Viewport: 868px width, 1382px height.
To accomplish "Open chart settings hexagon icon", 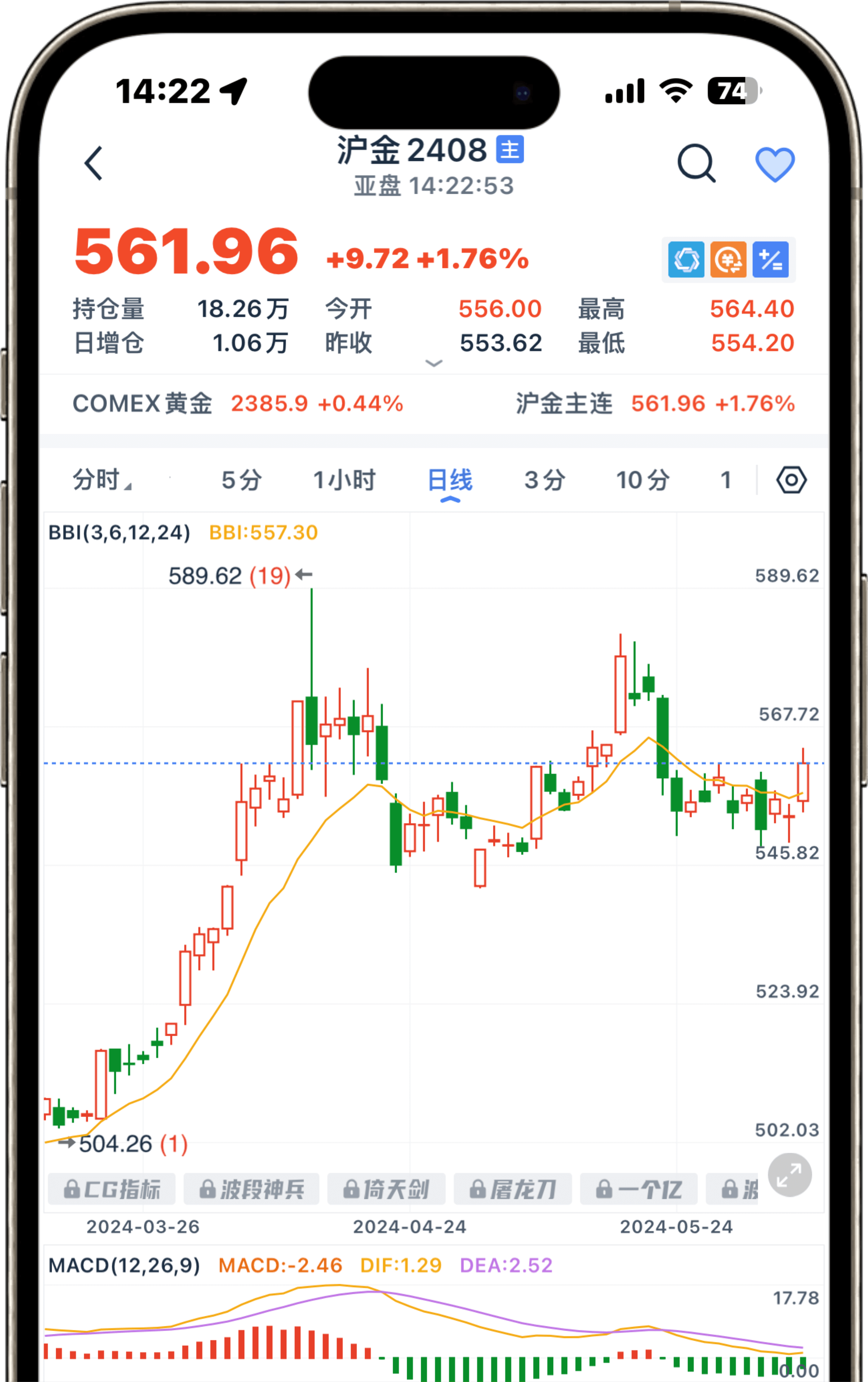I will pyautogui.click(x=791, y=480).
